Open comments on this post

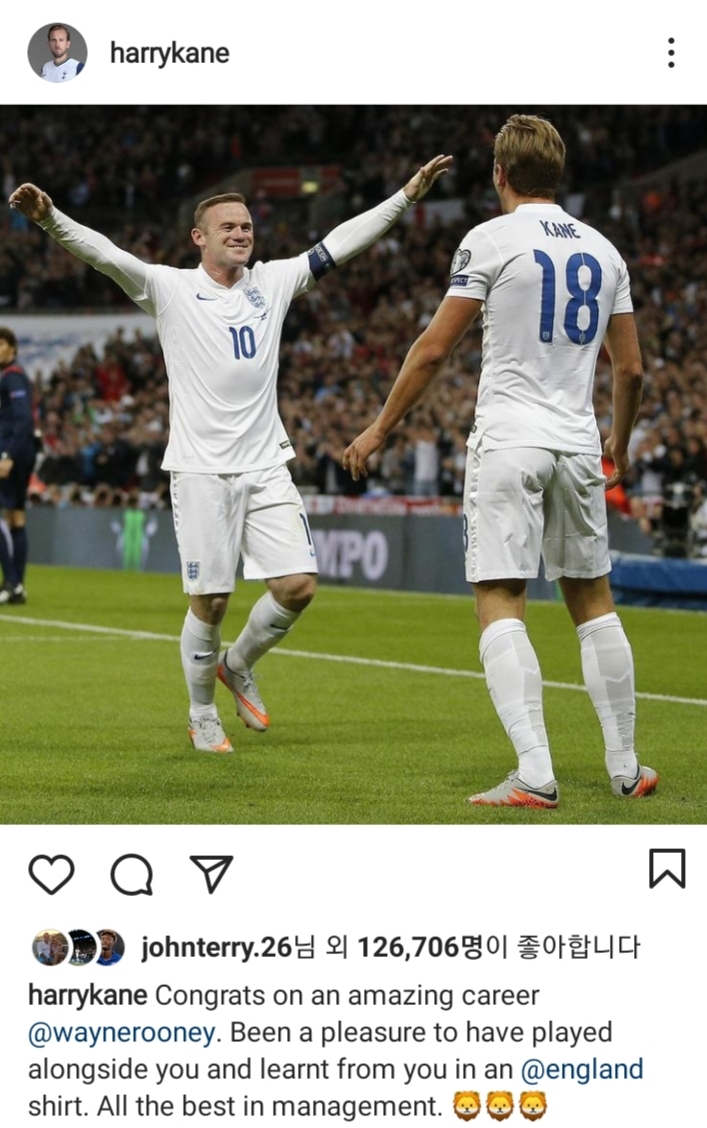click(131, 875)
